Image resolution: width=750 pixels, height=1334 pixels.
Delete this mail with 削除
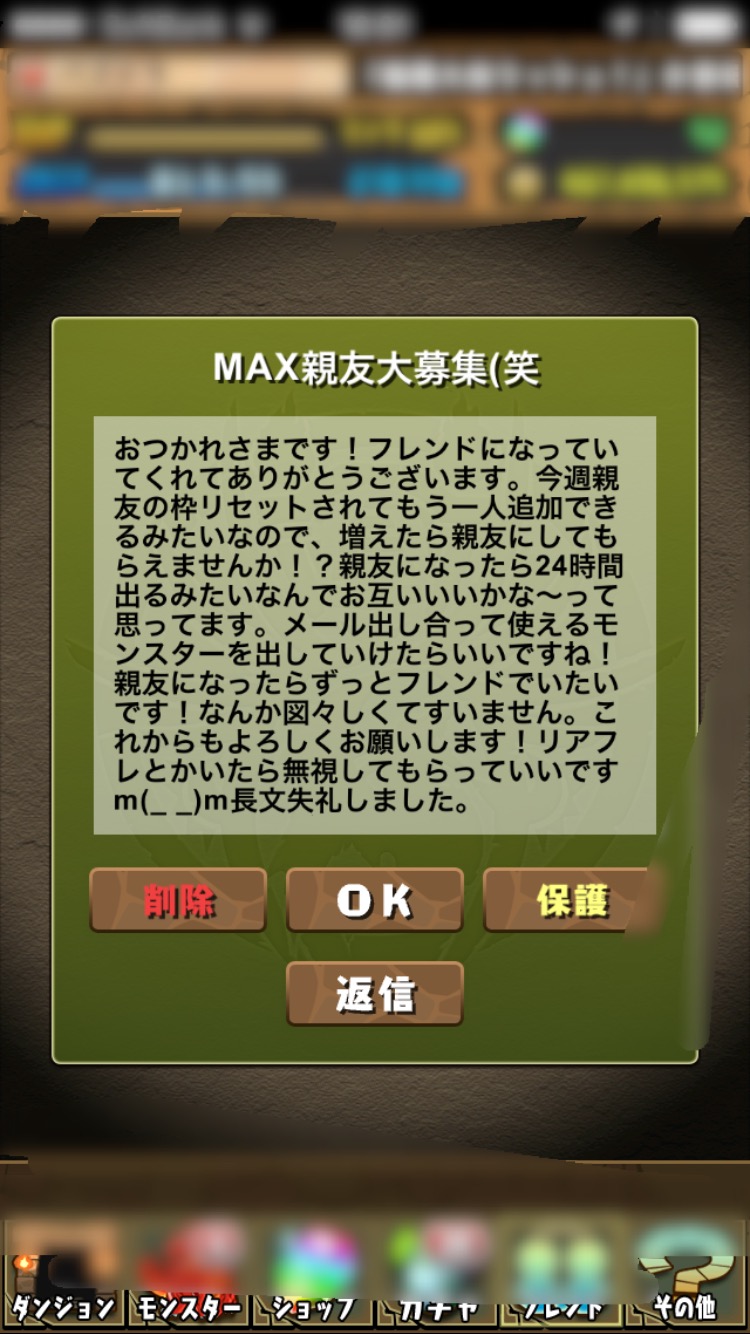tap(178, 900)
